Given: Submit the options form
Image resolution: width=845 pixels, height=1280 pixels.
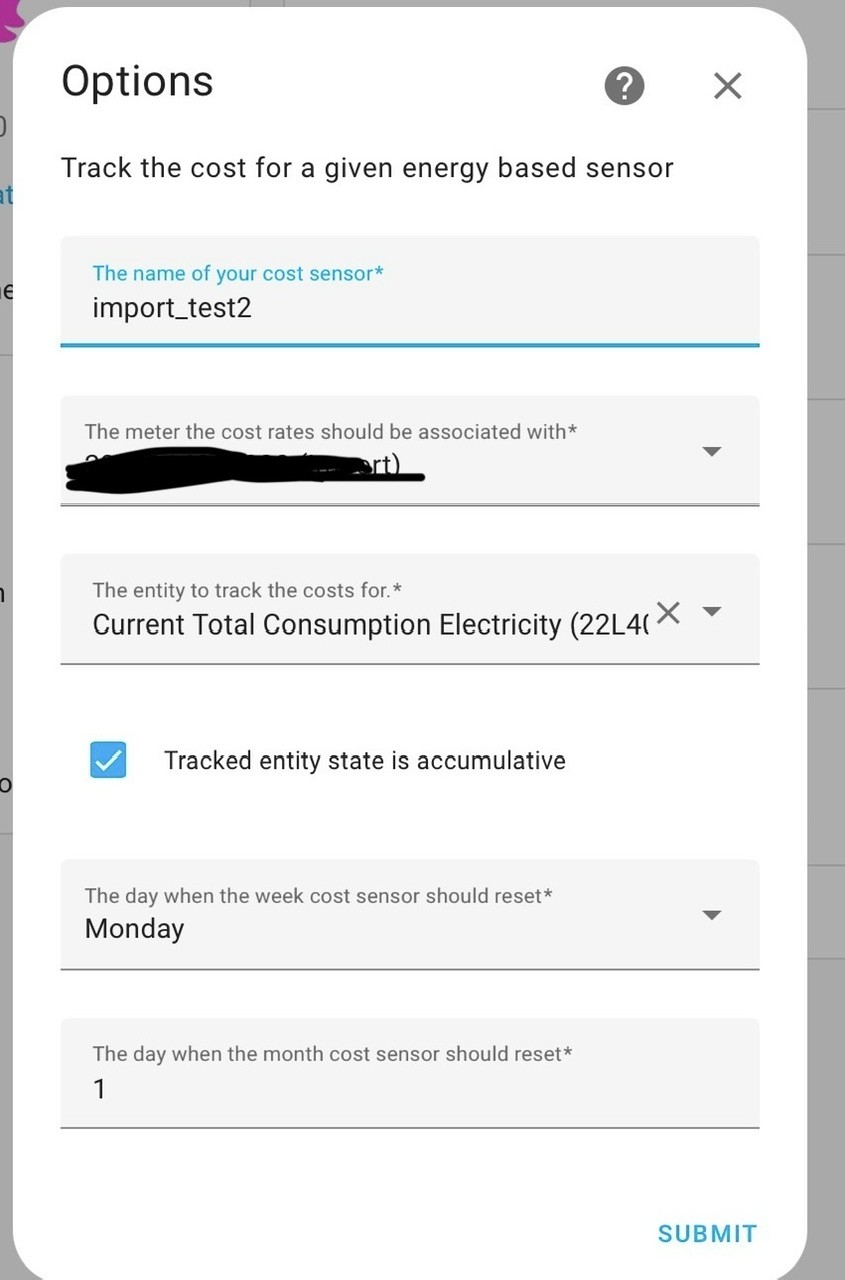Looking at the screenshot, I should tap(707, 1233).
